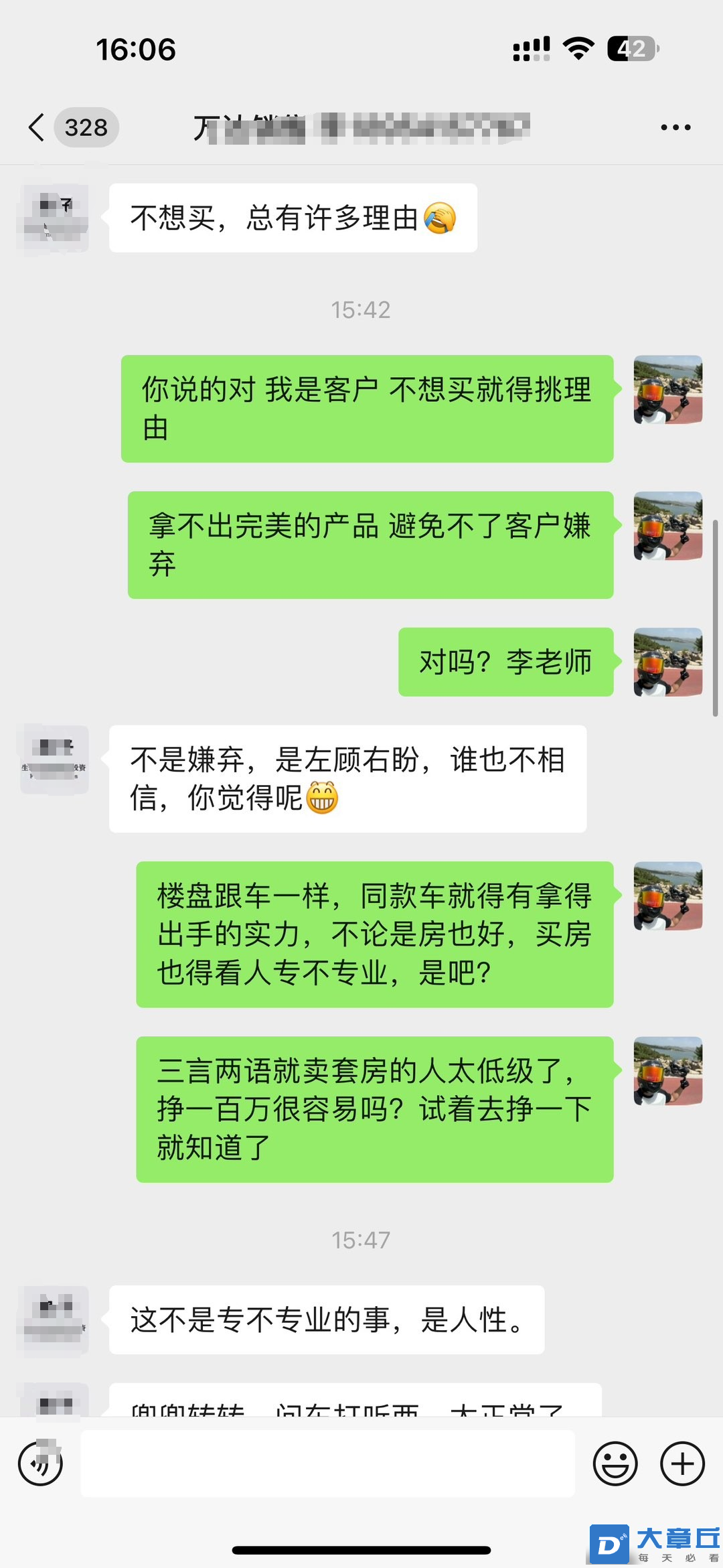
Task: Tap sender avatar beside '不想买，总有许多理由'
Action: click(x=54, y=218)
